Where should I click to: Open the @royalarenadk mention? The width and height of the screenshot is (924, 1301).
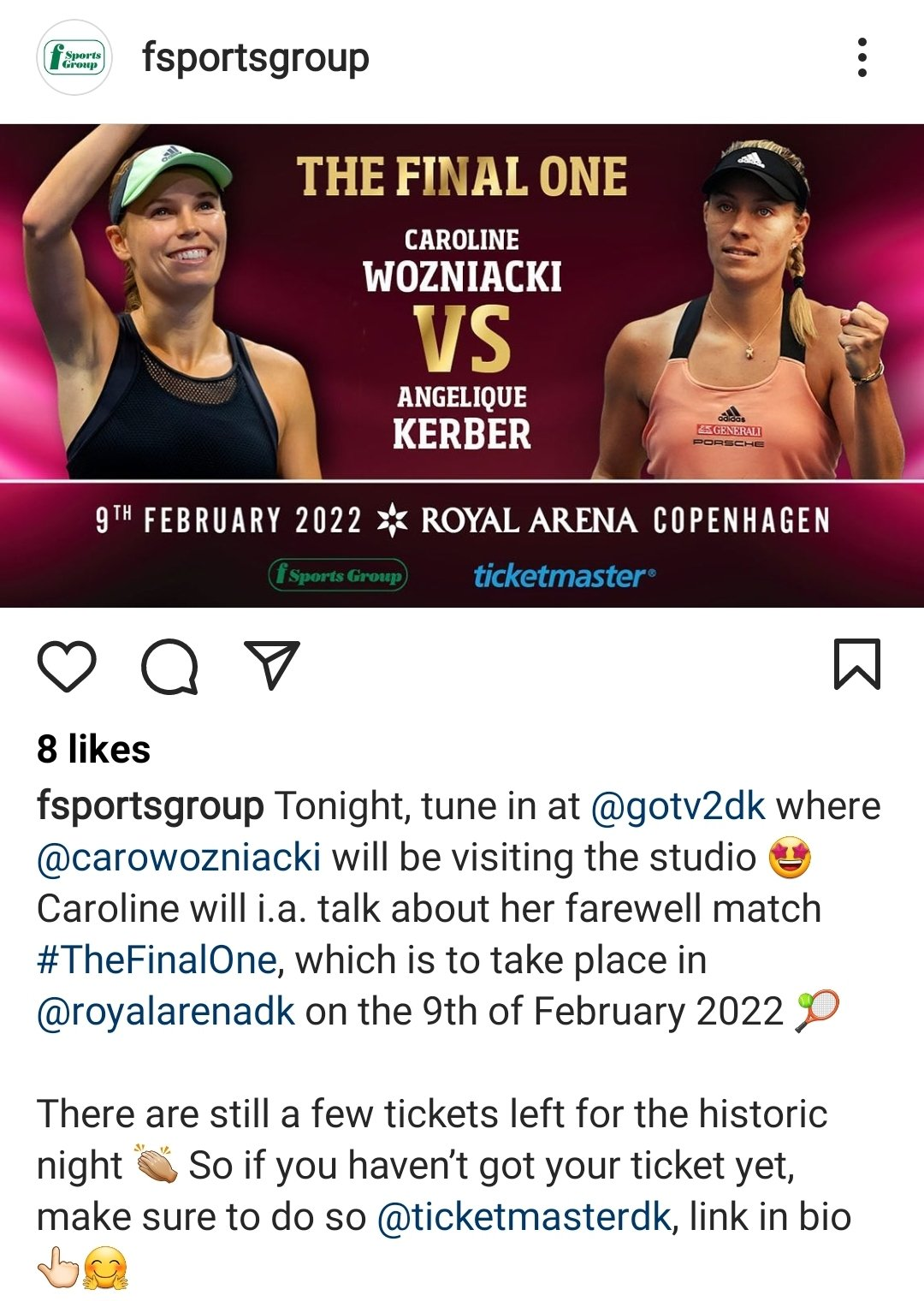coord(166,1012)
